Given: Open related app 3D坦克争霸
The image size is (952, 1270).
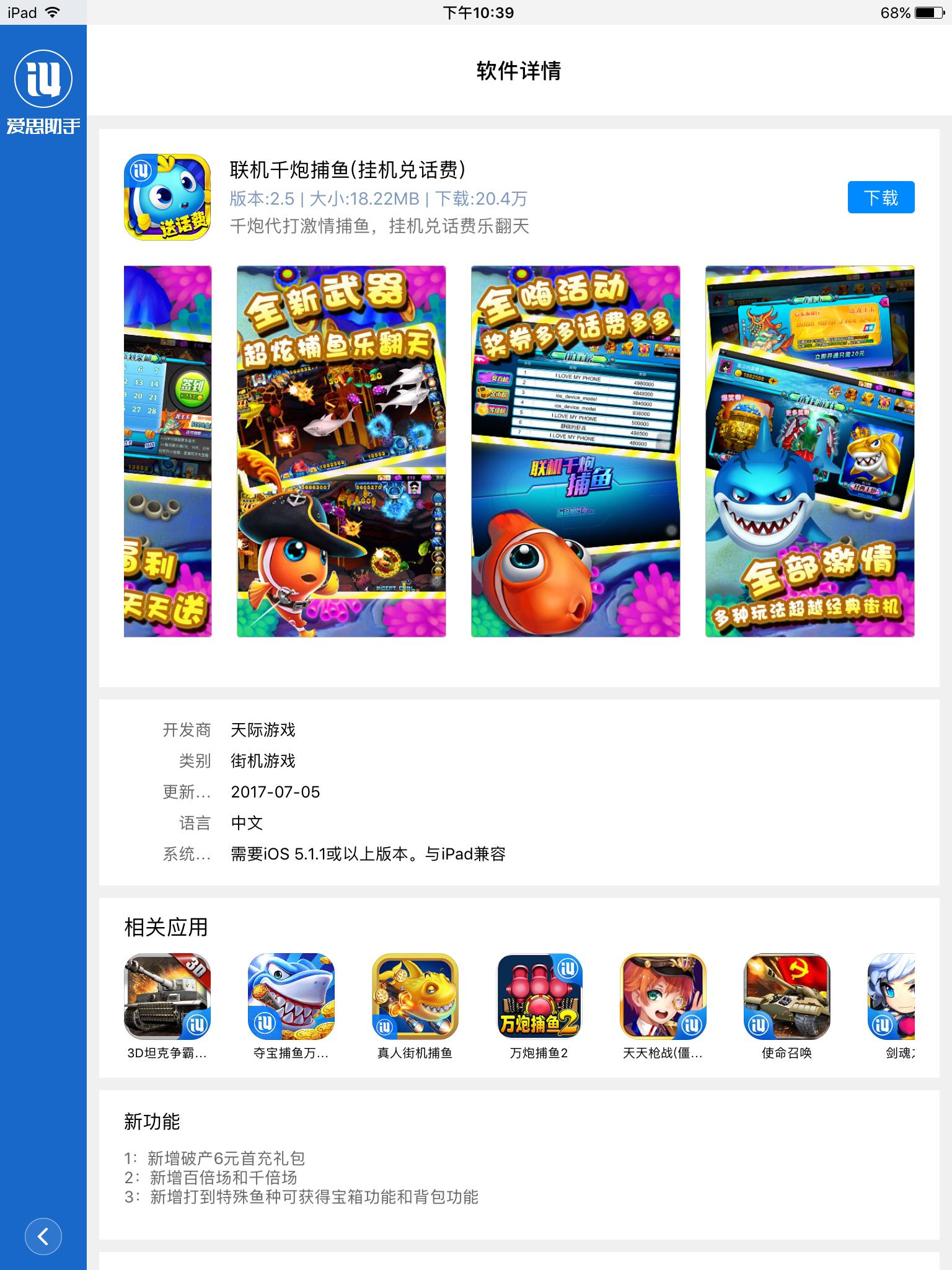Looking at the screenshot, I should coord(167,997).
